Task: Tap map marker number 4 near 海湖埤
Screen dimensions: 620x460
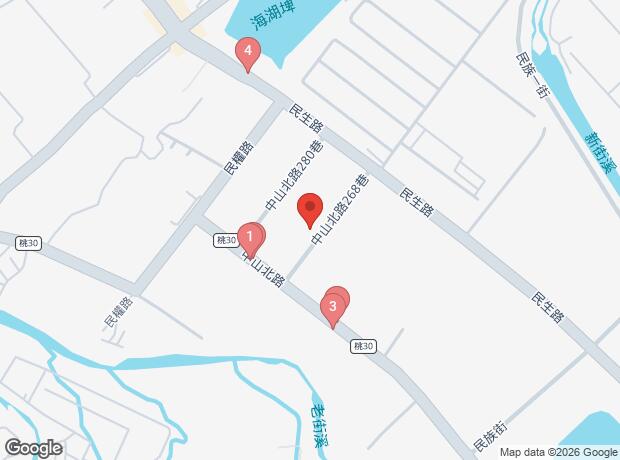Action: [248, 54]
